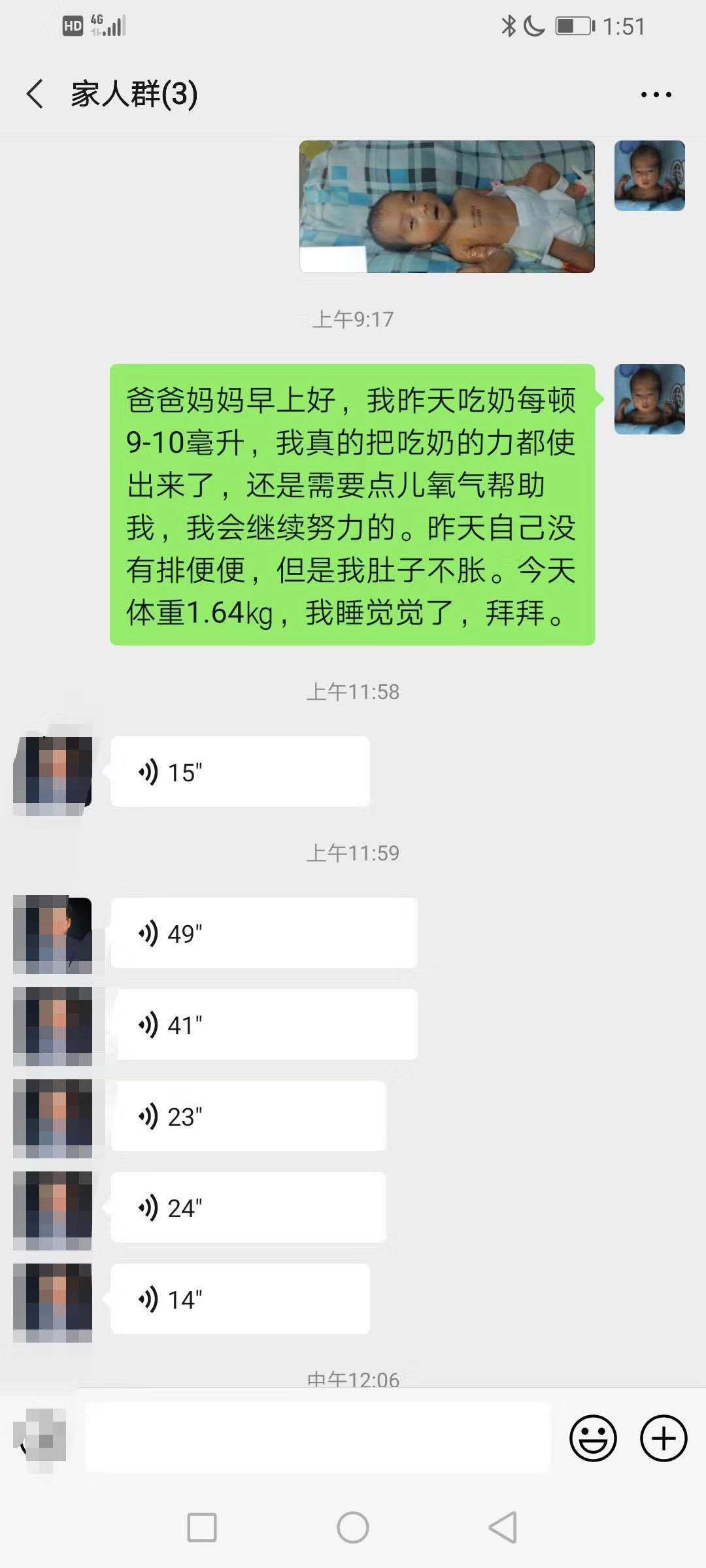Open the chat info overflow menu

[656, 95]
